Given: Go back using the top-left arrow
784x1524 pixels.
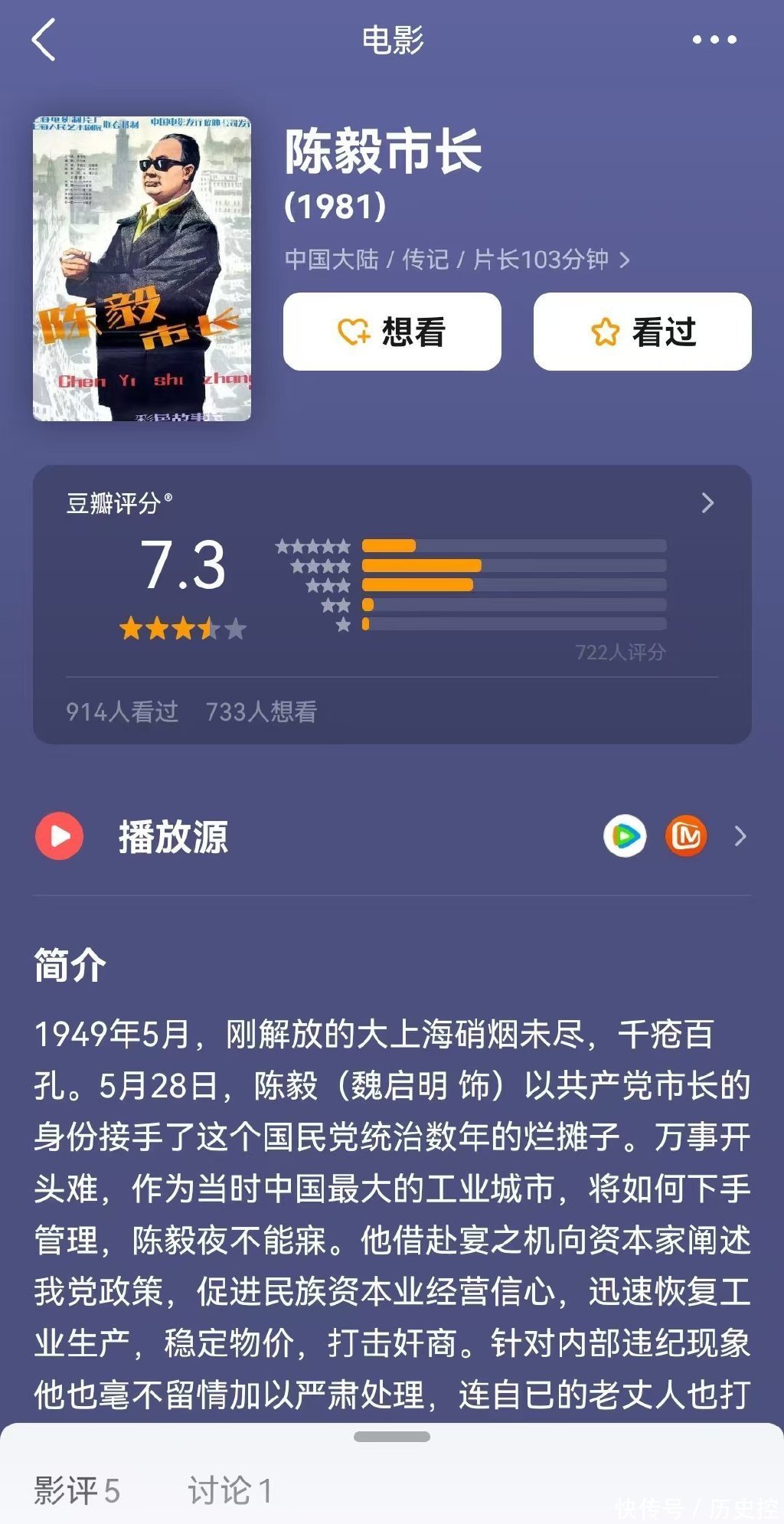Looking at the screenshot, I should [44, 40].
